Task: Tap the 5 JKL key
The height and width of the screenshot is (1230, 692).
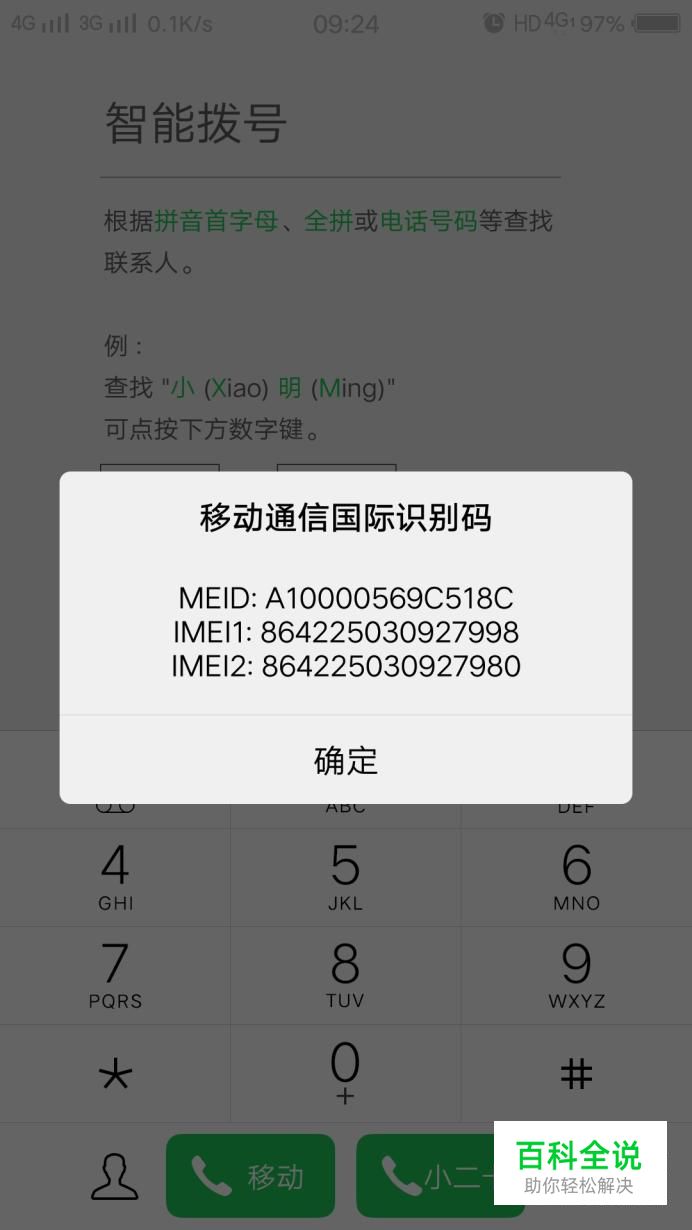Action: [x=346, y=877]
